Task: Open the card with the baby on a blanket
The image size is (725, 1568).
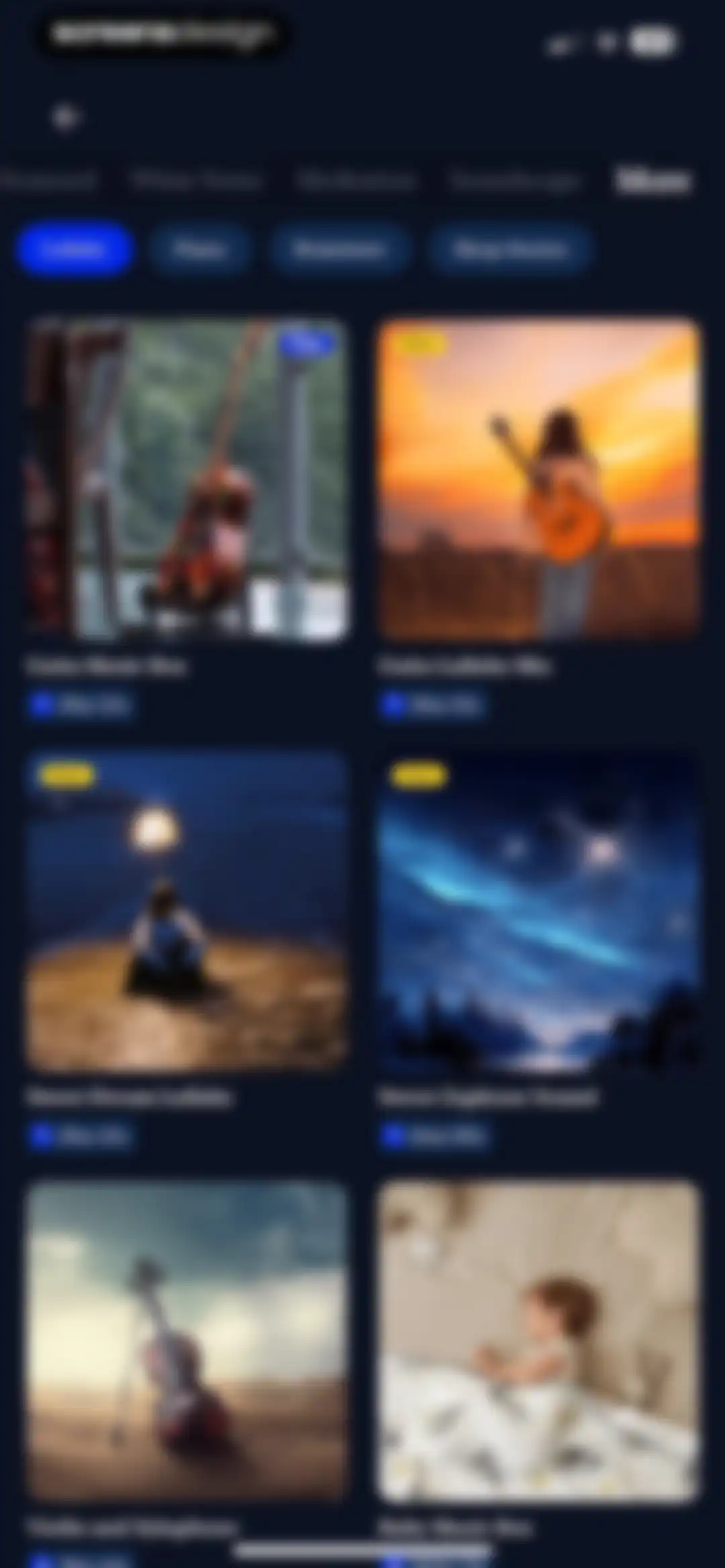Action: click(538, 1342)
